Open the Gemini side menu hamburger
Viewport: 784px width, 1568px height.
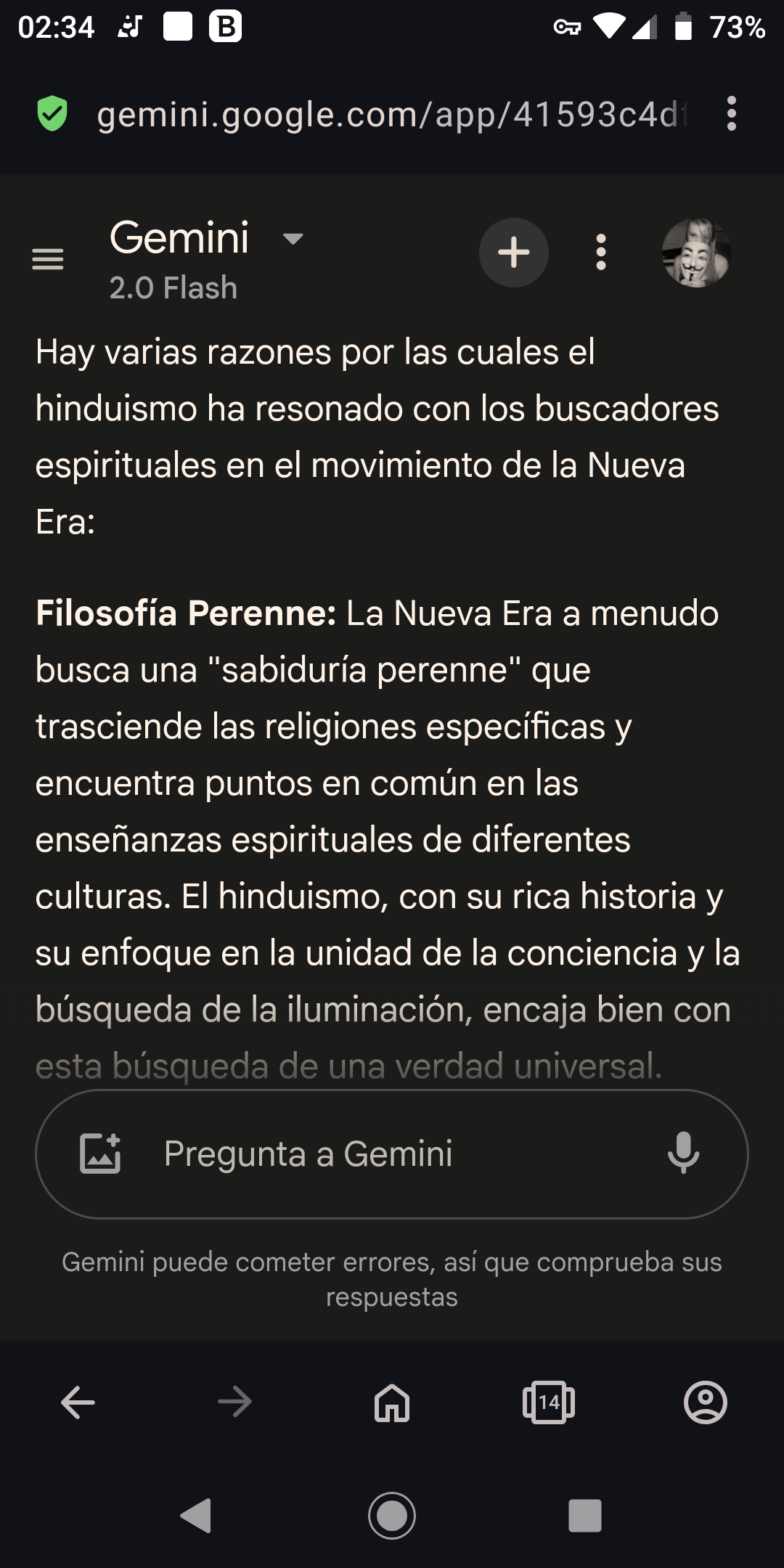click(48, 258)
